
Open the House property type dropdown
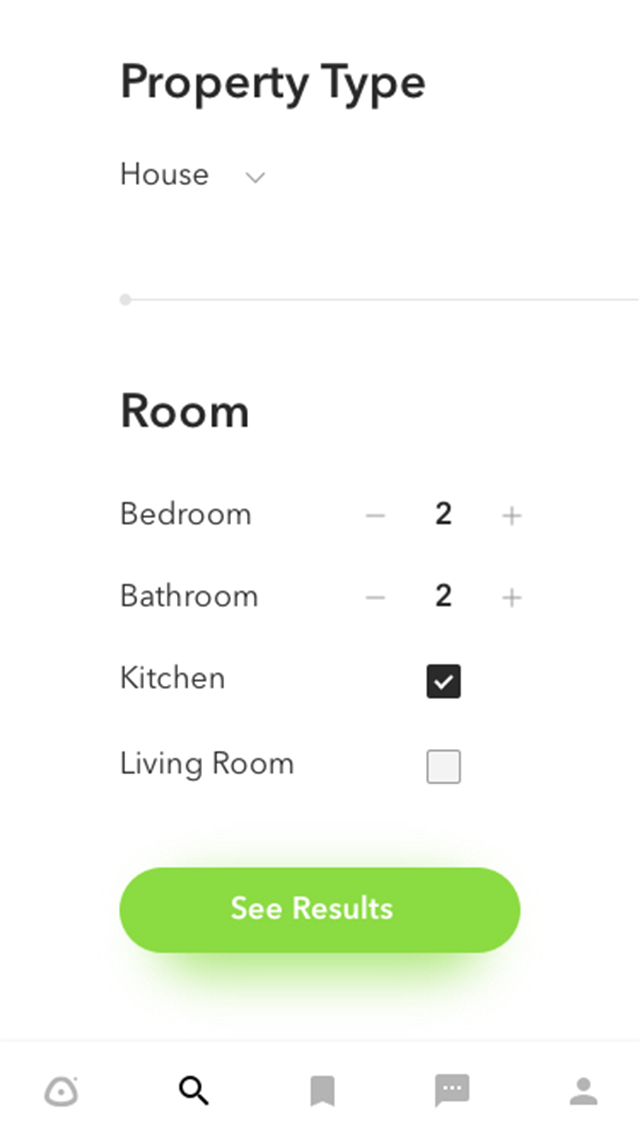pyautogui.click(x=192, y=176)
